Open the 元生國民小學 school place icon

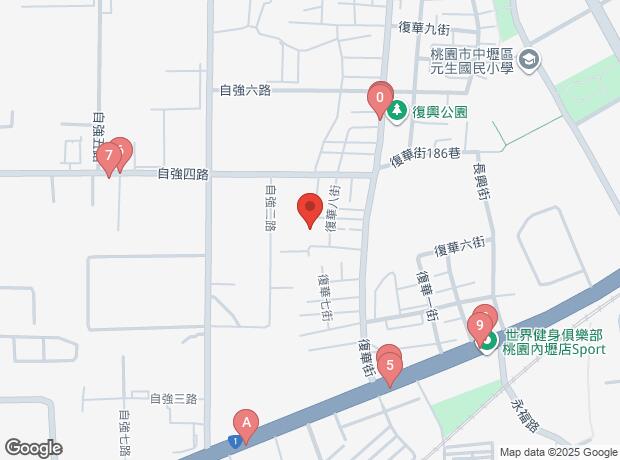pos(528,60)
